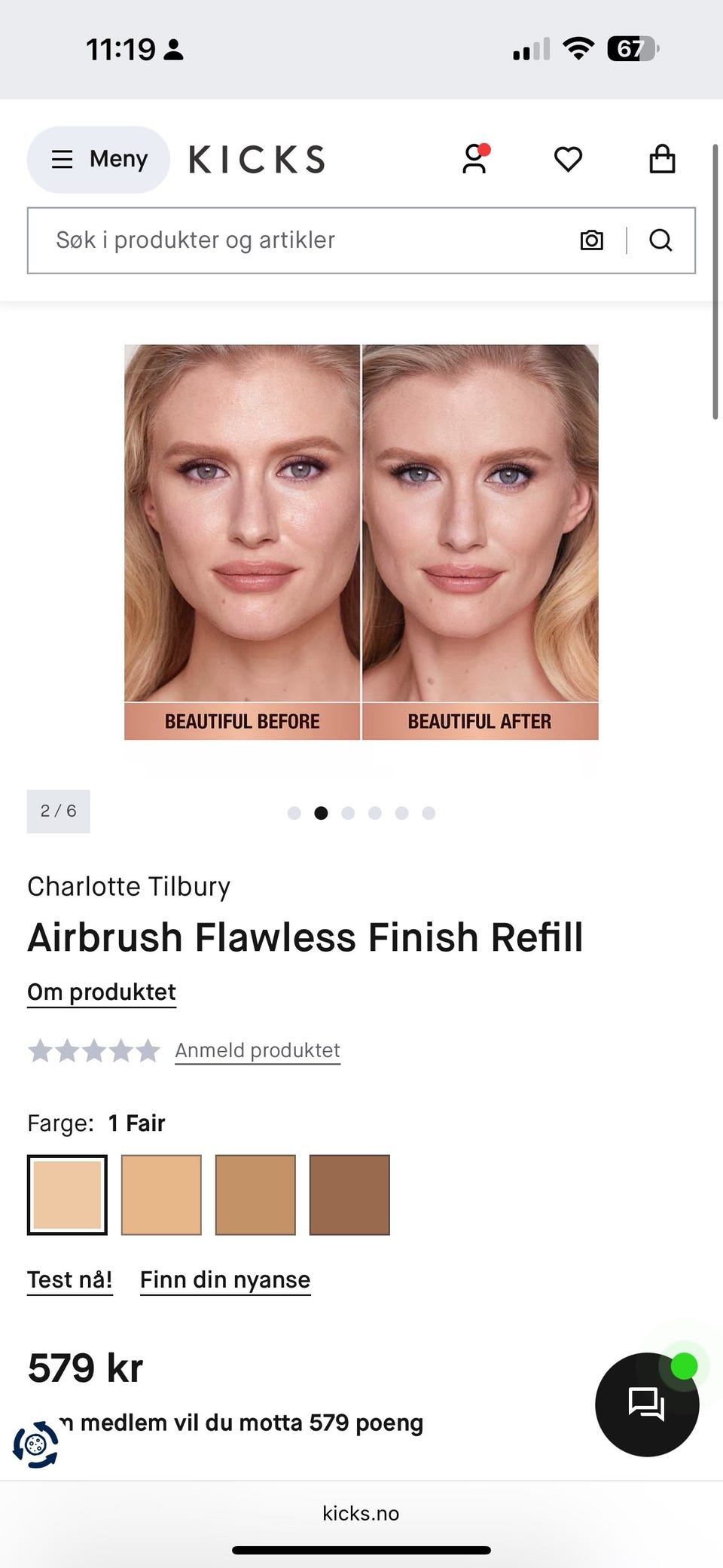Open the wishlist heart icon

coord(569,159)
